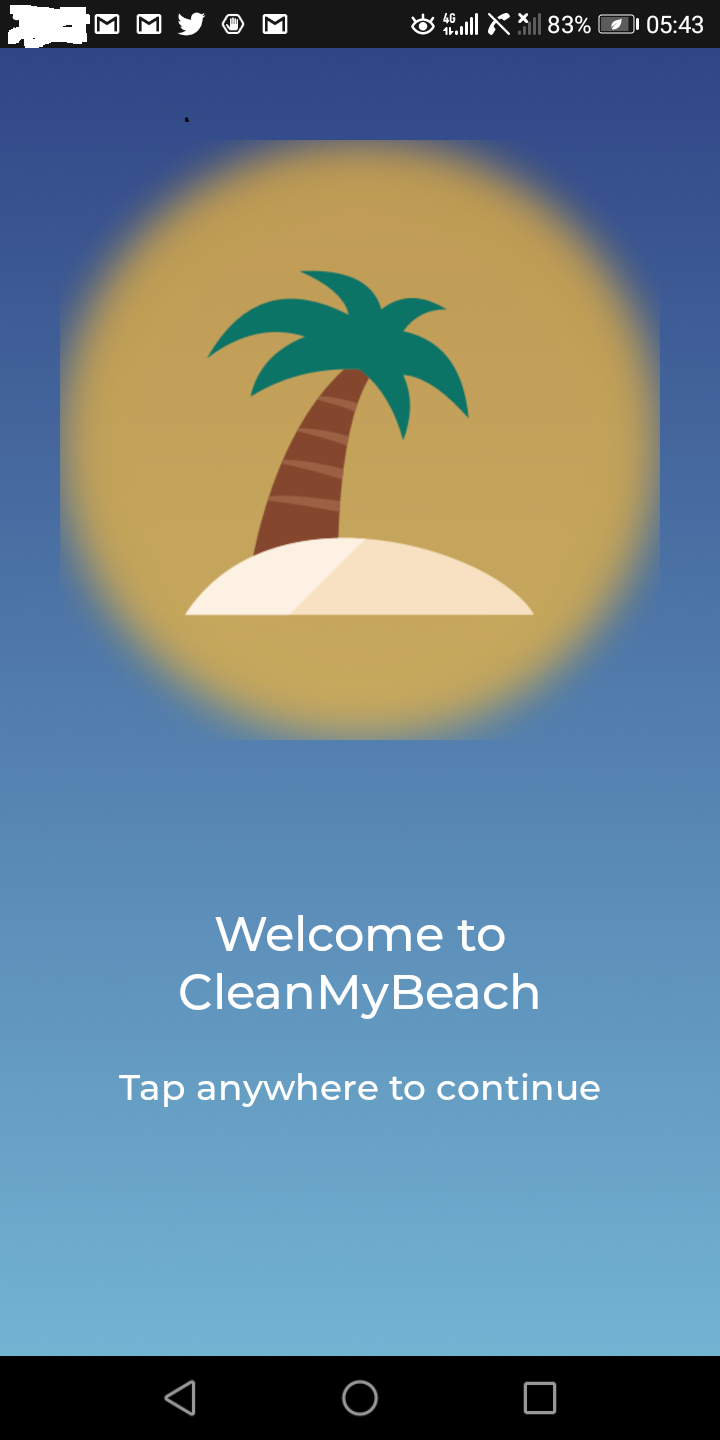The height and width of the screenshot is (1440, 720).
Task: Open the Twitter notification icon
Action: pyautogui.click(x=189, y=24)
